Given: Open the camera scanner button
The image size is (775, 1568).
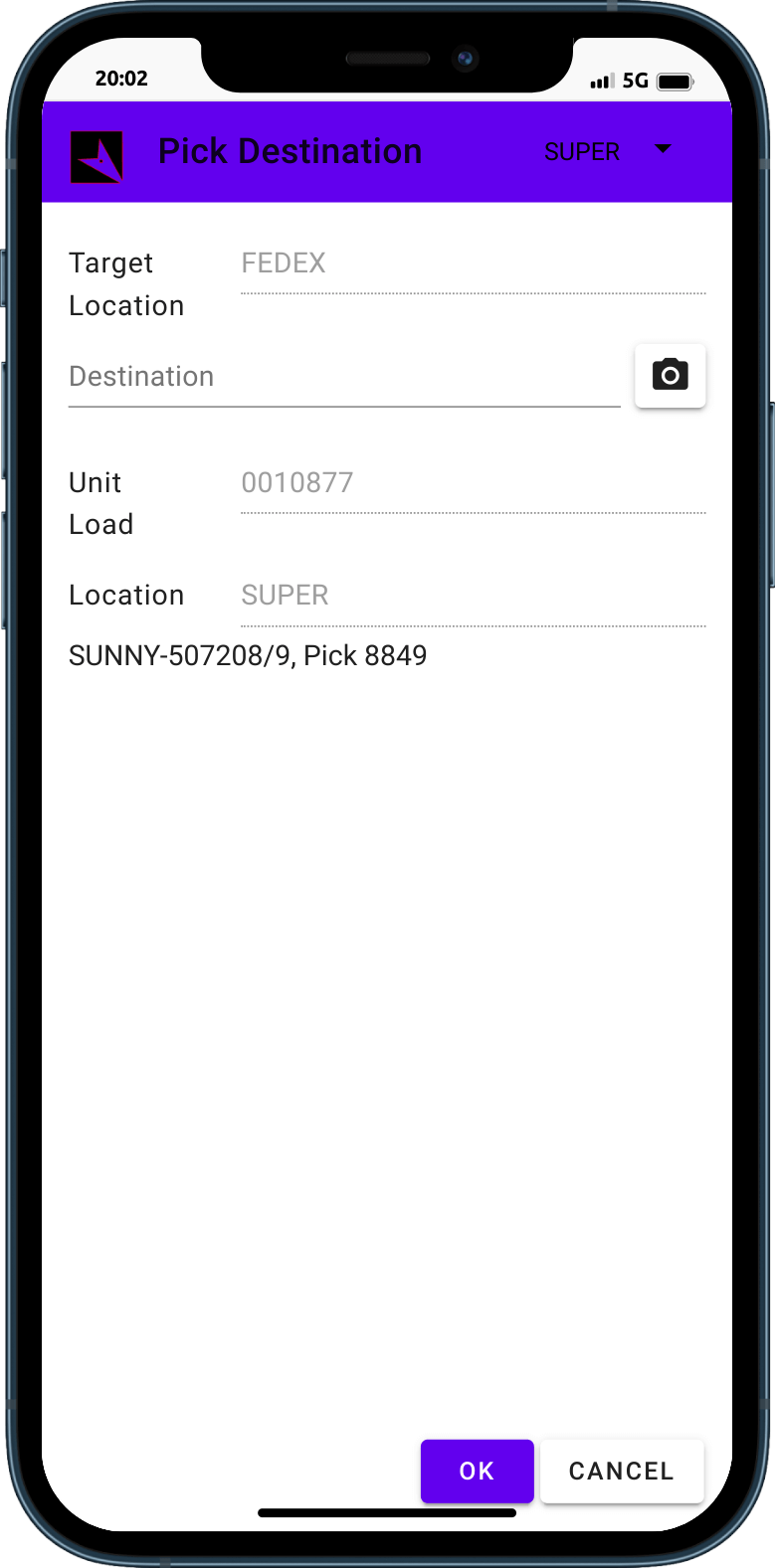Looking at the screenshot, I should pyautogui.click(x=670, y=376).
